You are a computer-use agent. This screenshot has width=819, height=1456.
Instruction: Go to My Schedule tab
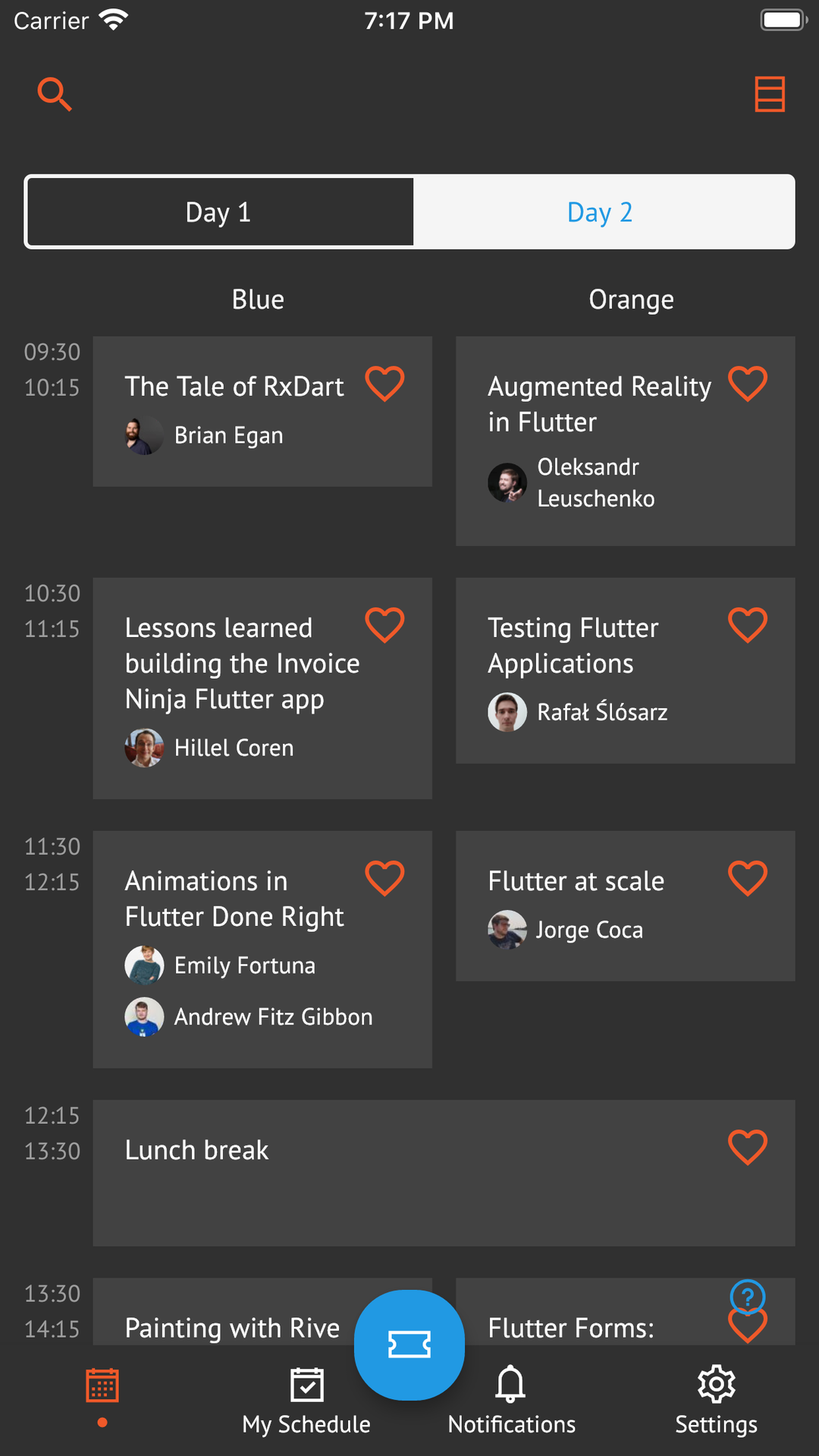(306, 1401)
